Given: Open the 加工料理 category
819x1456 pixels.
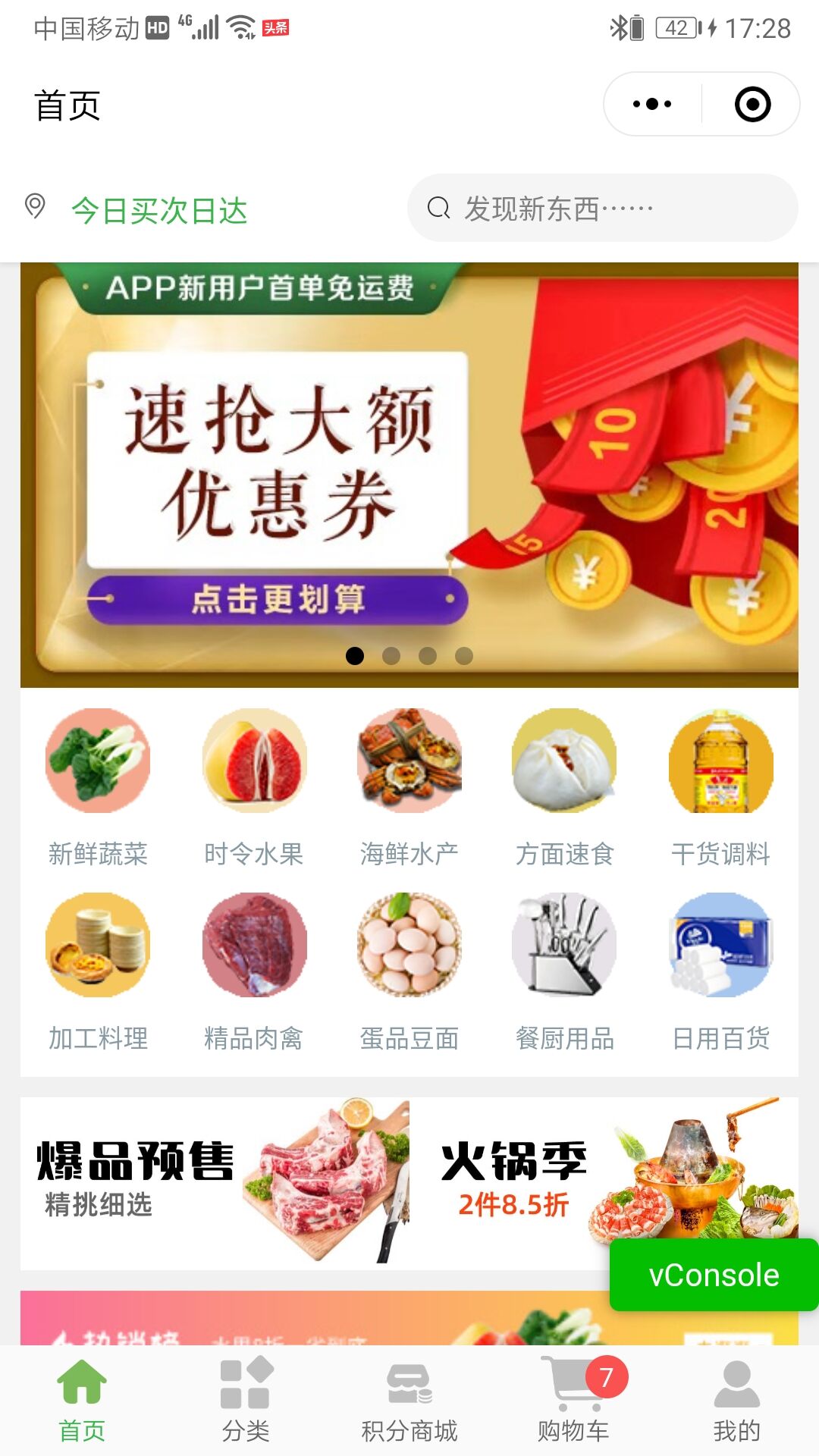Looking at the screenshot, I should tap(98, 972).
